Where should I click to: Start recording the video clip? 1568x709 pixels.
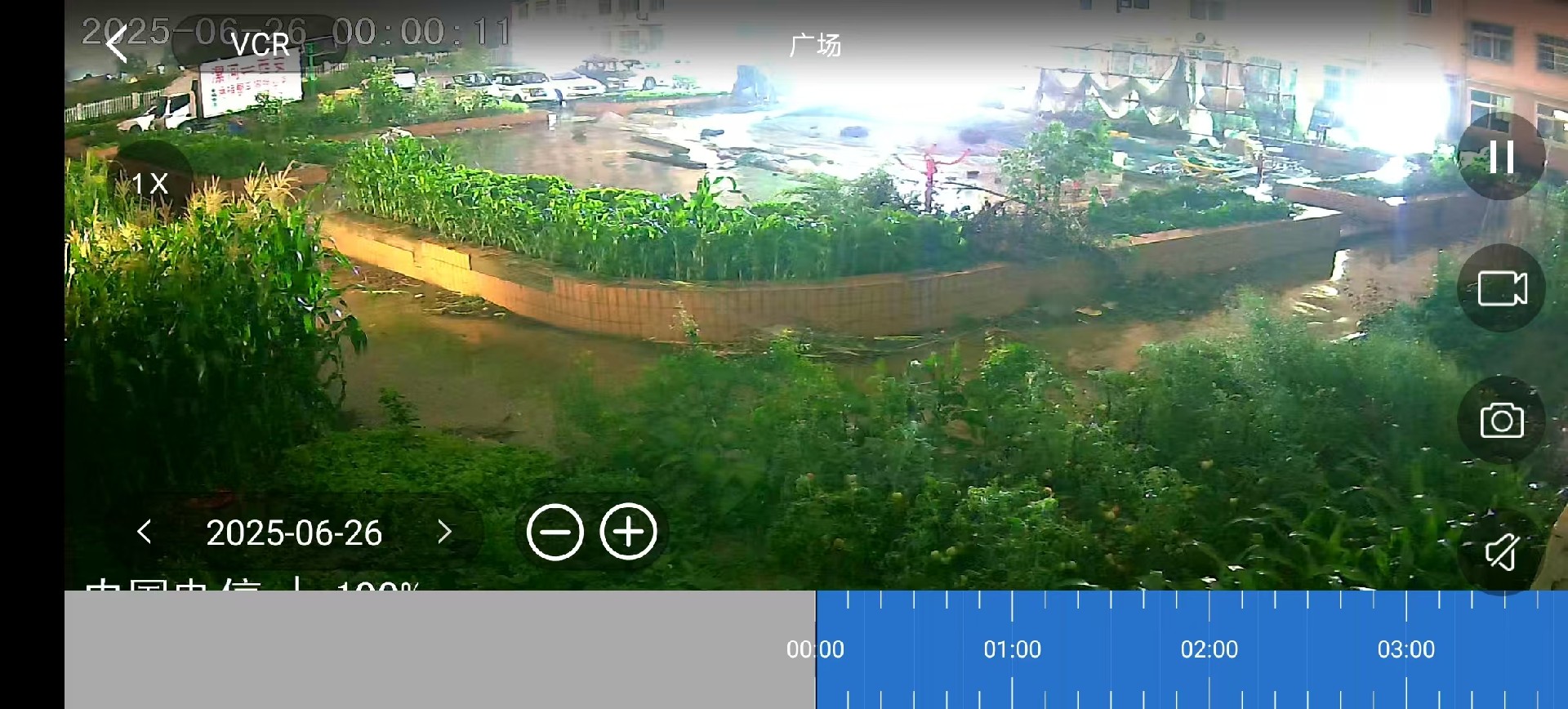(x=1501, y=288)
